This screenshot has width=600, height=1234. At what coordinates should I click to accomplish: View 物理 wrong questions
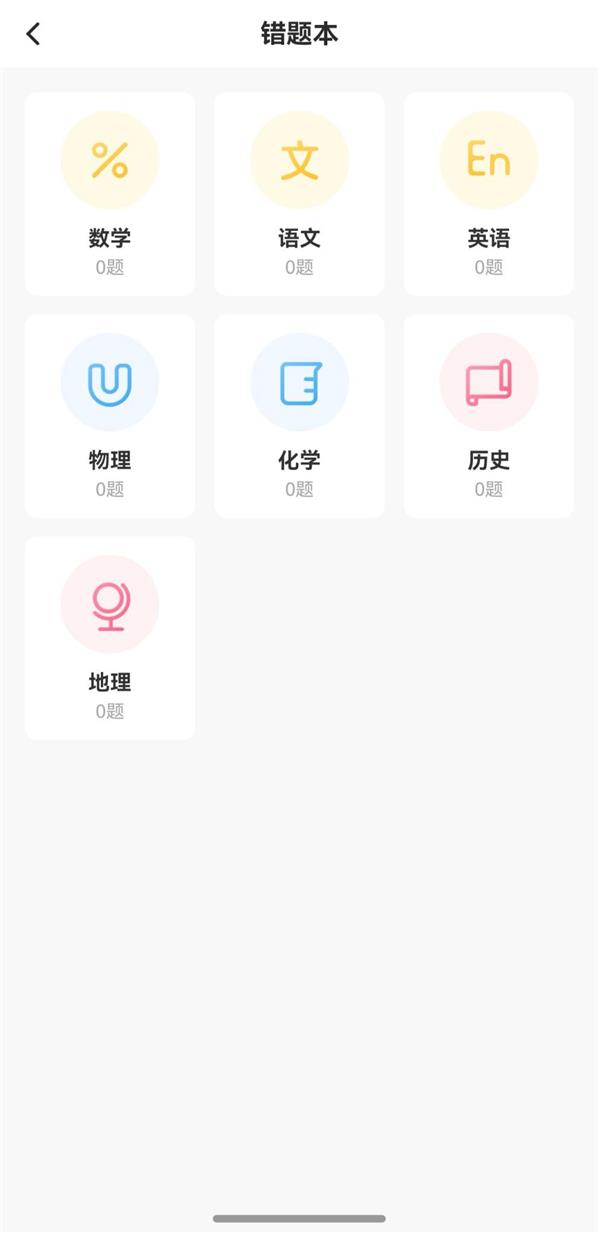[x=110, y=416]
